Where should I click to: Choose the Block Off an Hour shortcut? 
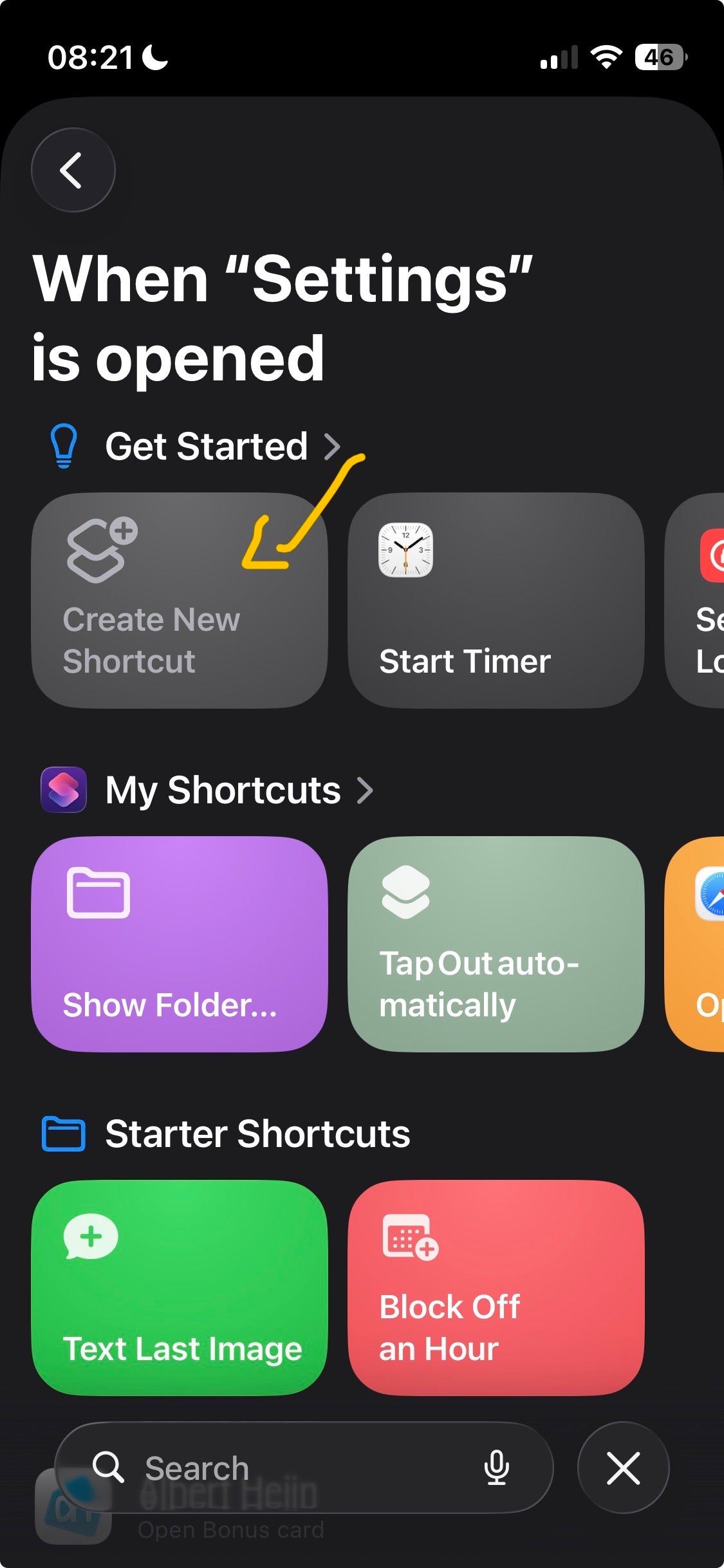tap(496, 1287)
